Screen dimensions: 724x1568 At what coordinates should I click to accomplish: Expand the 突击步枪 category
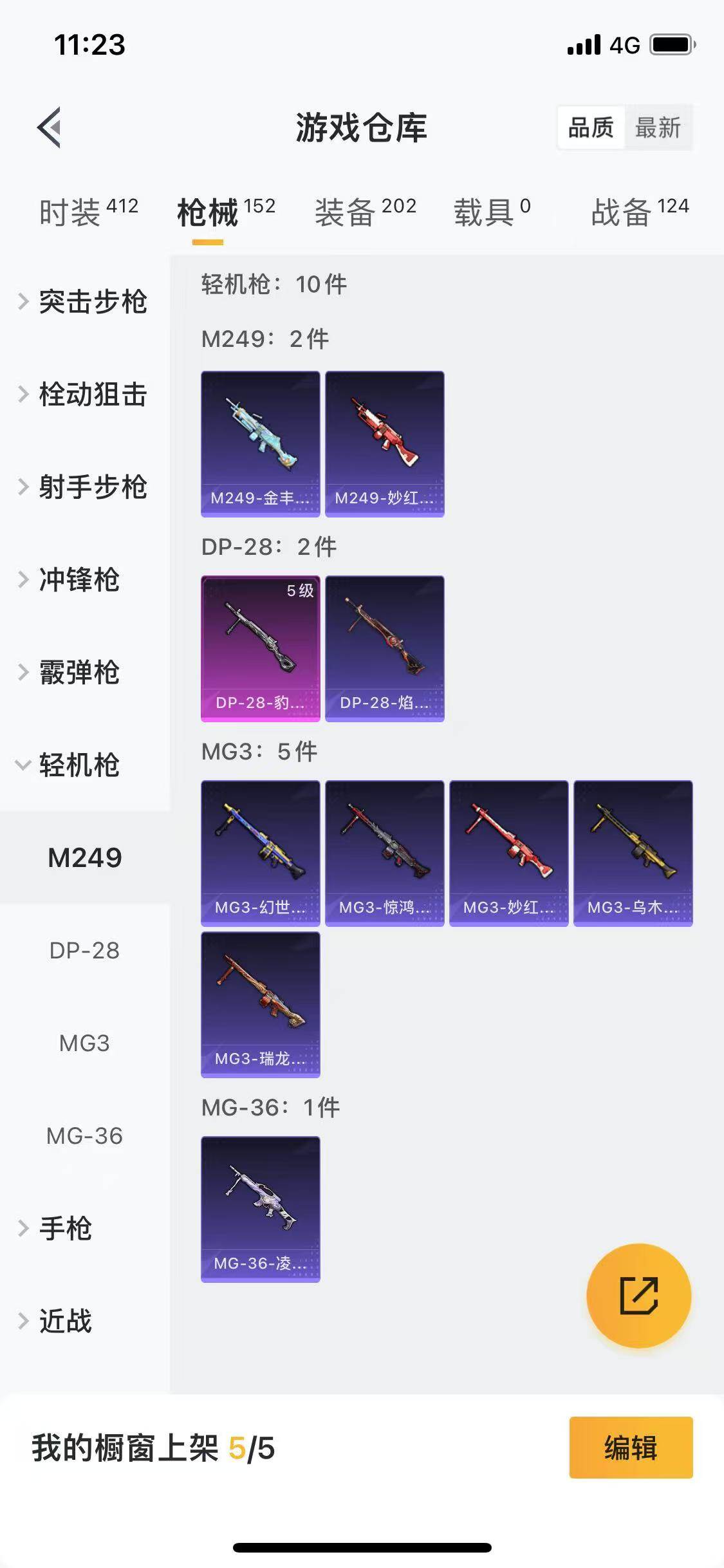[x=85, y=301]
